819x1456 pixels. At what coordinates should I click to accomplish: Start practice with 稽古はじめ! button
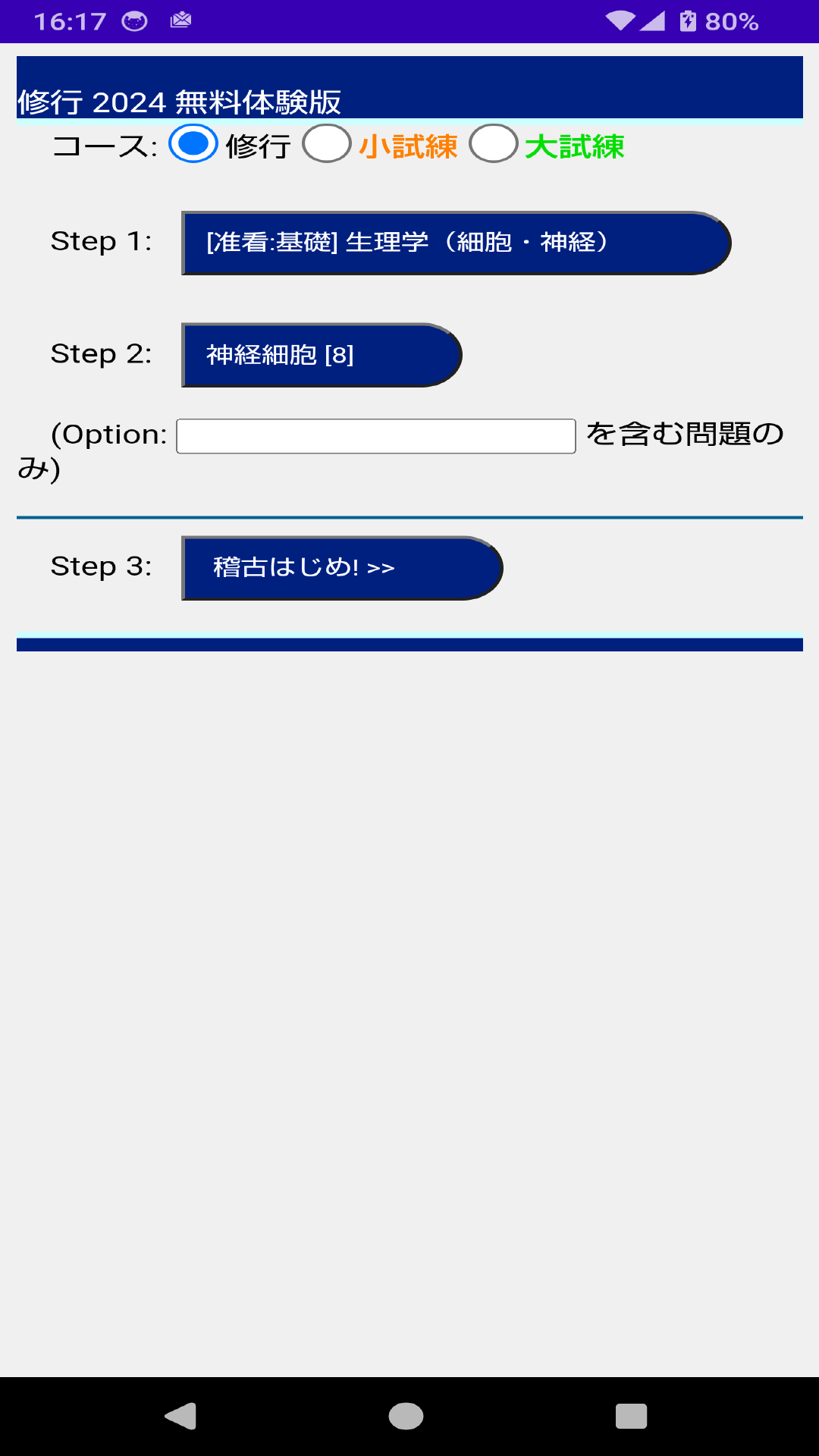click(x=341, y=568)
